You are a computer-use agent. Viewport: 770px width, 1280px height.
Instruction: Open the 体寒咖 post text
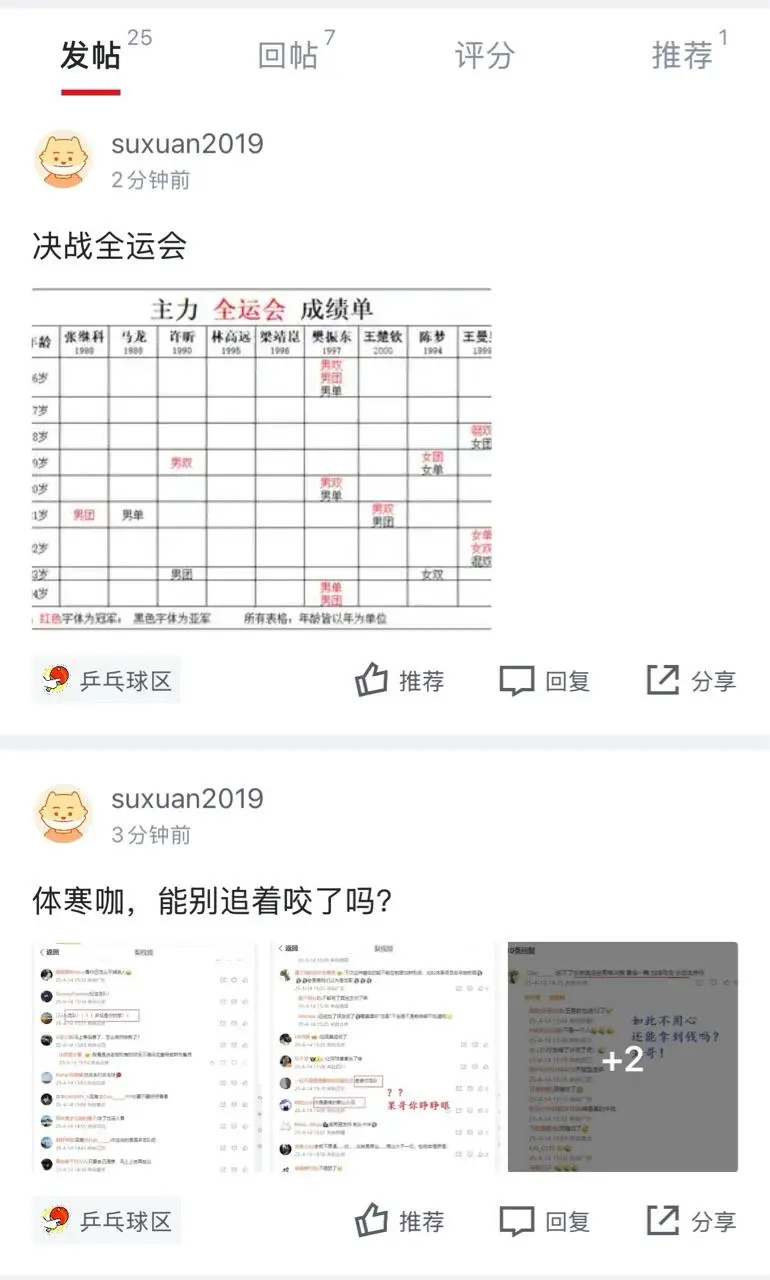pyautogui.click(x=212, y=901)
